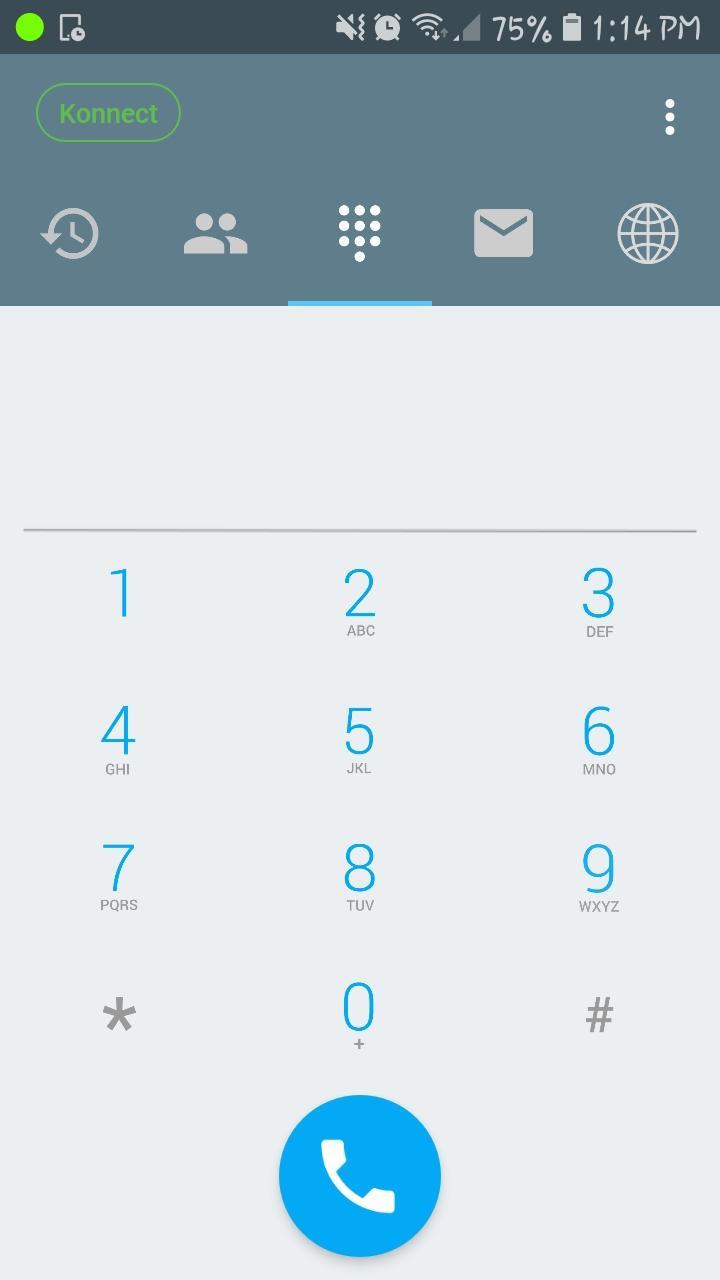Dial digit 4 (GHI)

(x=118, y=738)
